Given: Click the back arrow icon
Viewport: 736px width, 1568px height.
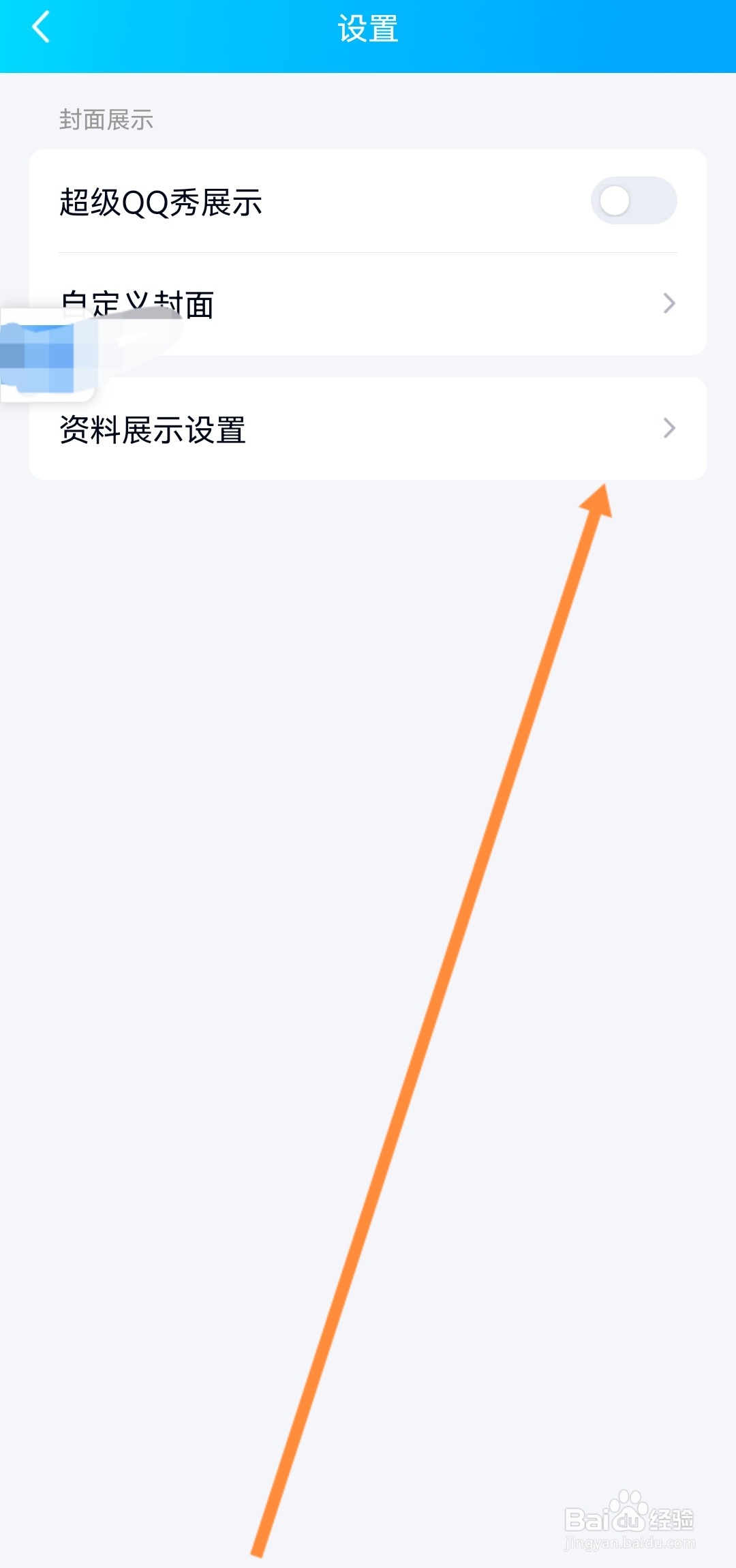Looking at the screenshot, I should pyautogui.click(x=39, y=27).
